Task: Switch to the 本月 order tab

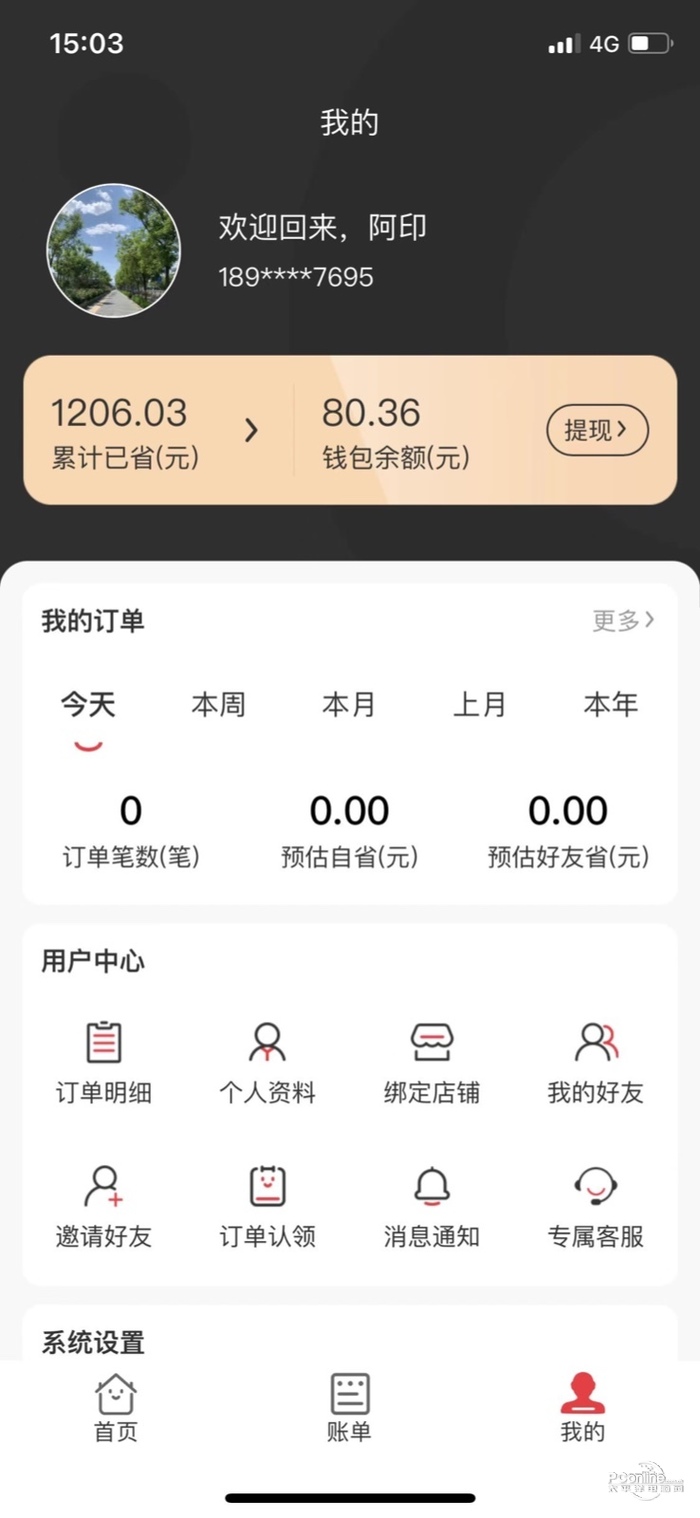Action: (348, 705)
